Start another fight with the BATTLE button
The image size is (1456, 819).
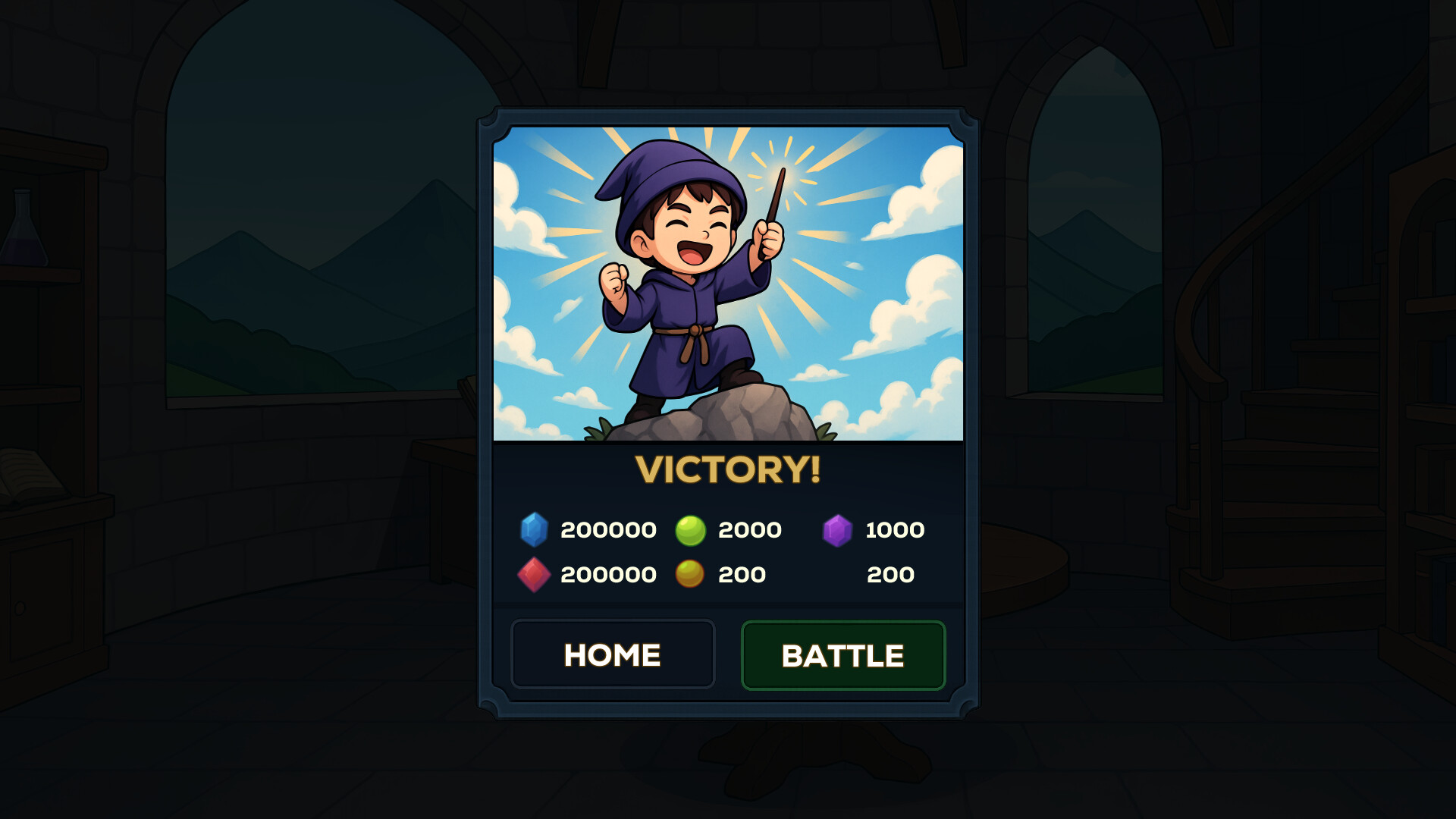tap(843, 655)
